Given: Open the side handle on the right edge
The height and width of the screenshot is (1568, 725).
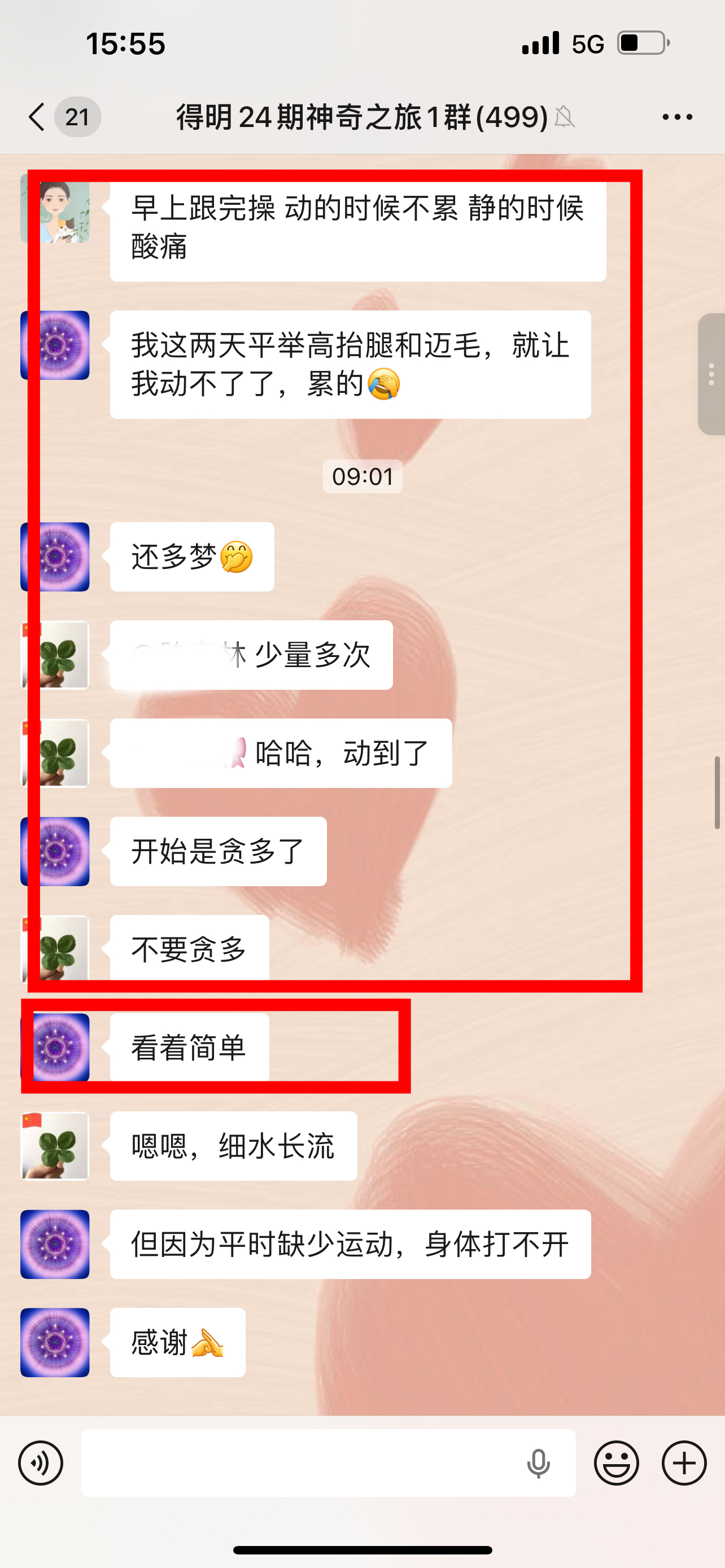Looking at the screenshot, I should (x=711, y=374).
